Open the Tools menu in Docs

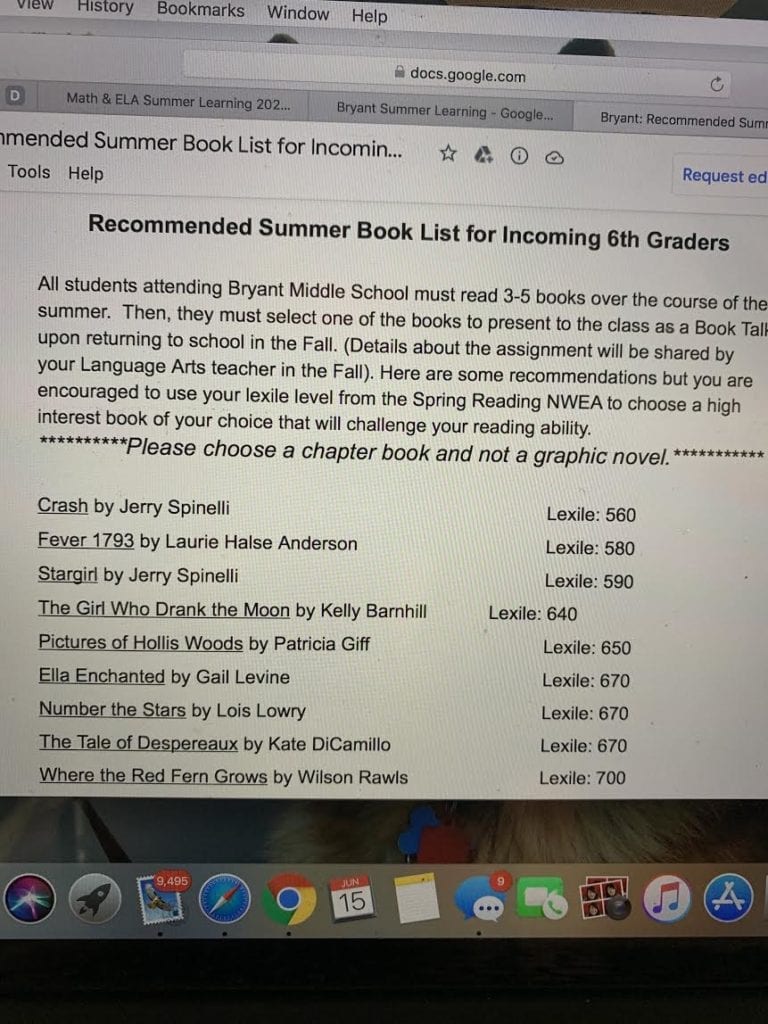pyautogui.click(x=29, y=172)
